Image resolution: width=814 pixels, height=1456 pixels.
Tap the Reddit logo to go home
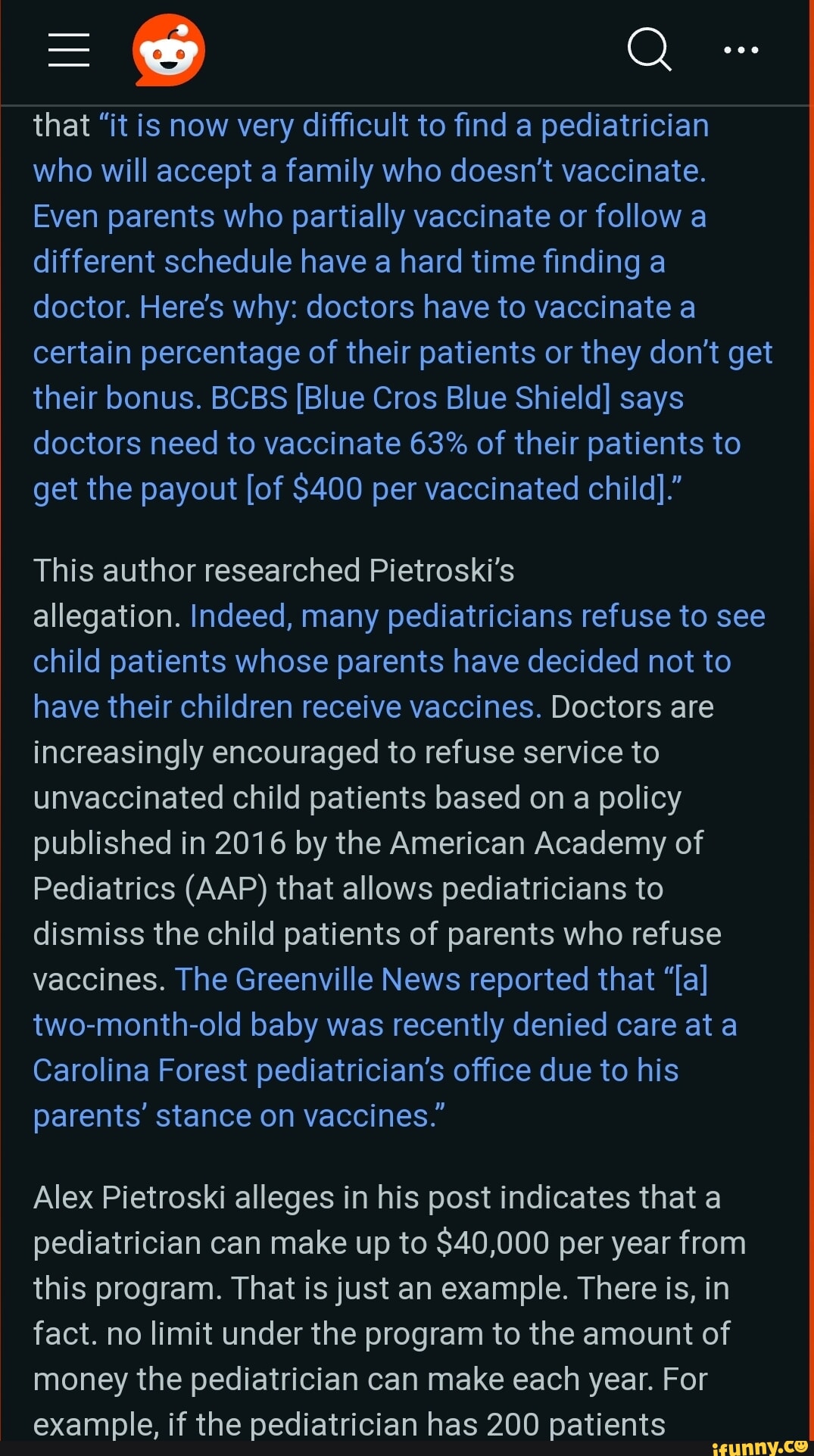(169, 50)
